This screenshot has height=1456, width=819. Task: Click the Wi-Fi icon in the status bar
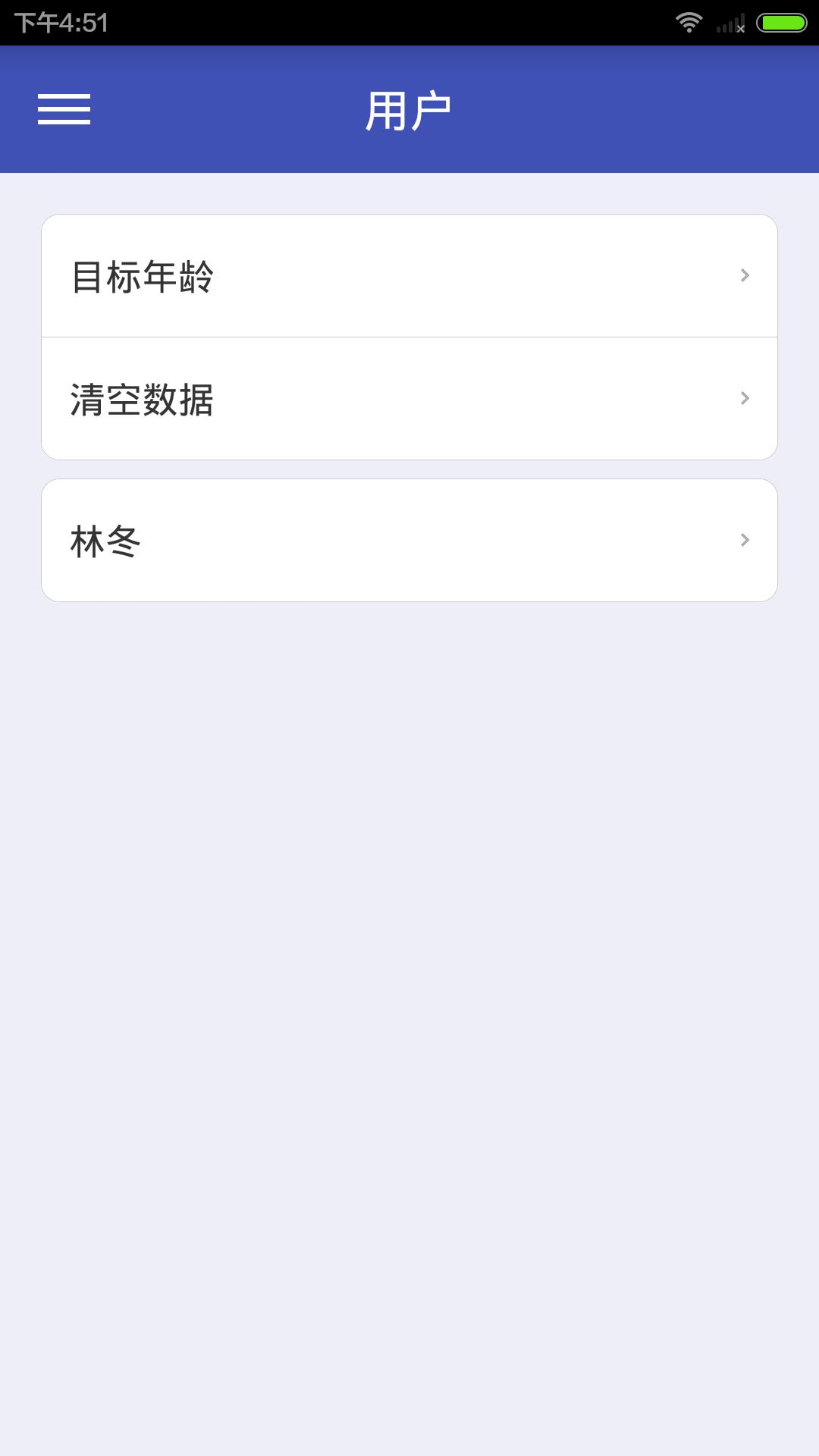689,21
